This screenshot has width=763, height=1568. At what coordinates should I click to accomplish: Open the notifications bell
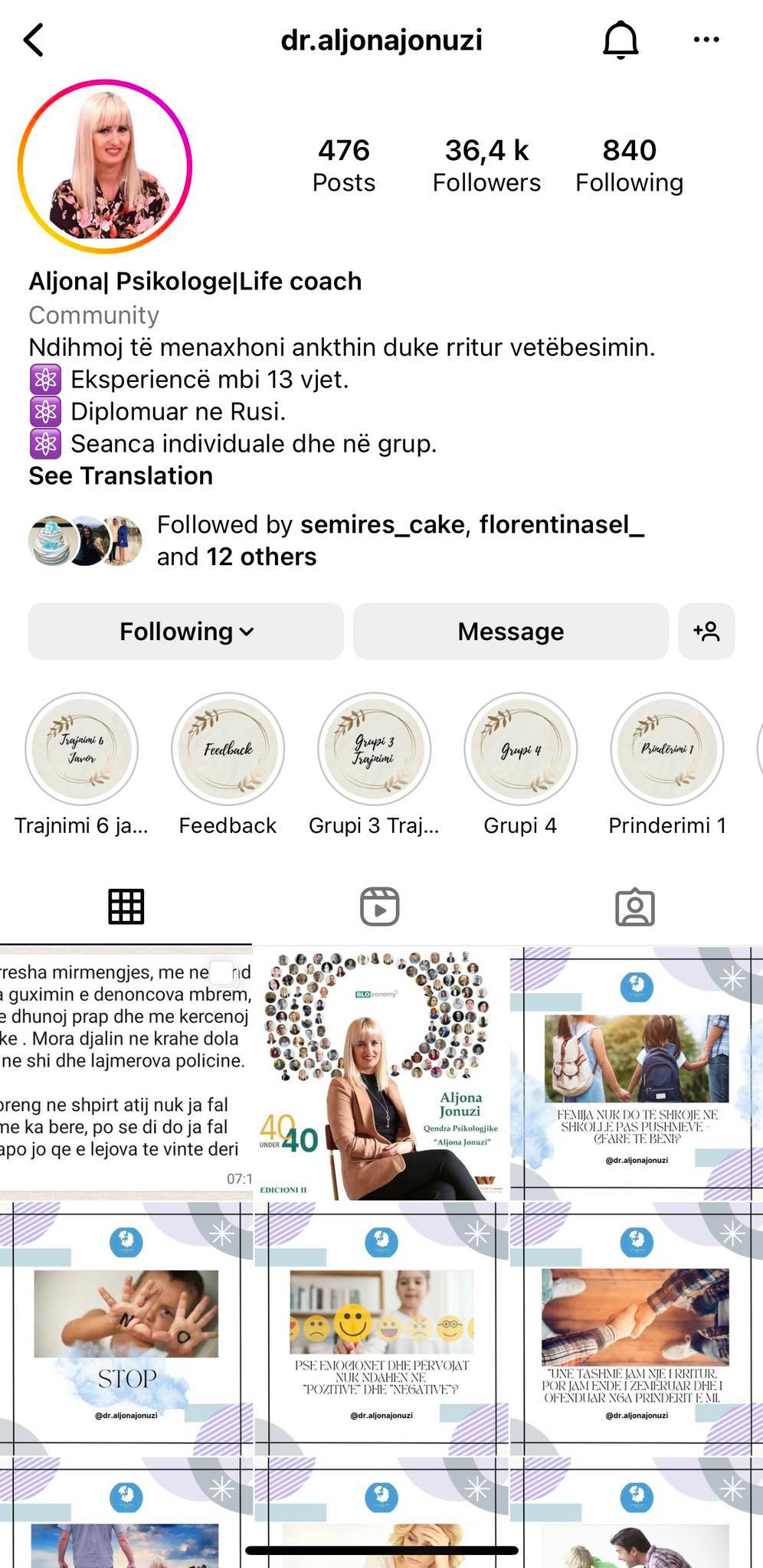(620, 40)
